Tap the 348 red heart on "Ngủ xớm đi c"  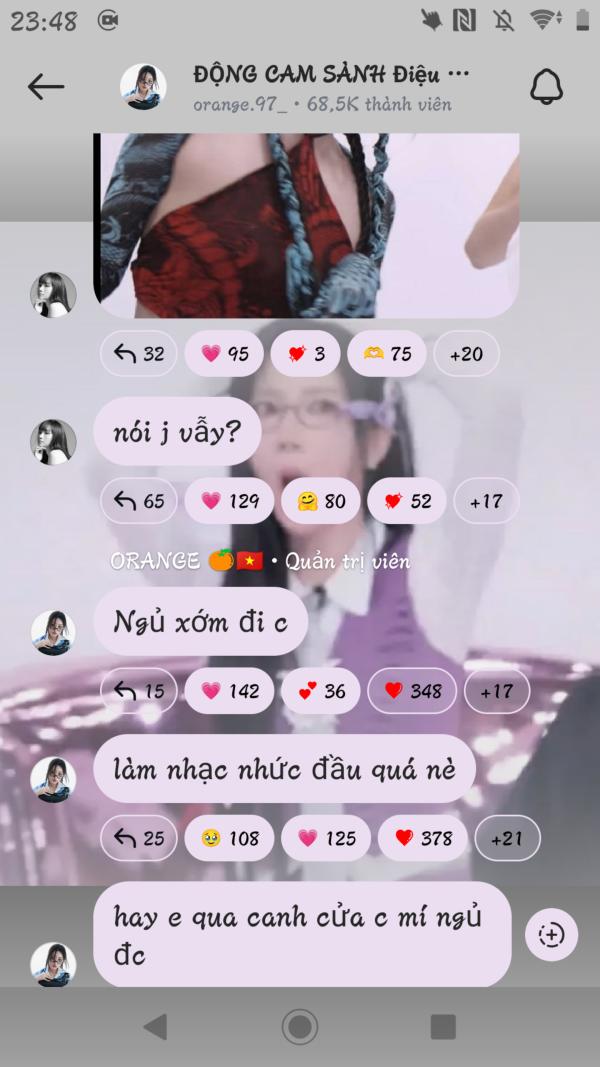(412, 691)
